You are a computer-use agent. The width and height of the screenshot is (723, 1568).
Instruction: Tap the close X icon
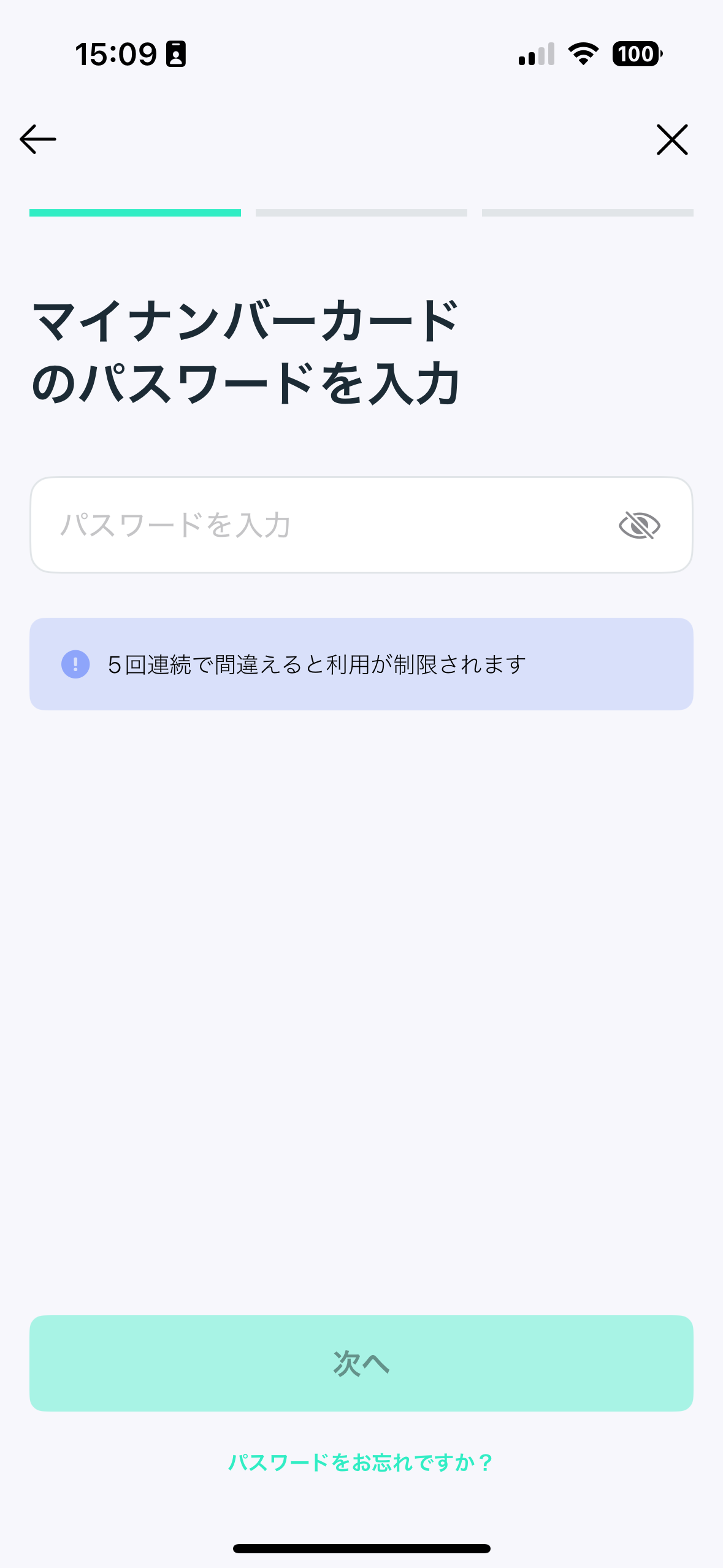pos(672,139)
